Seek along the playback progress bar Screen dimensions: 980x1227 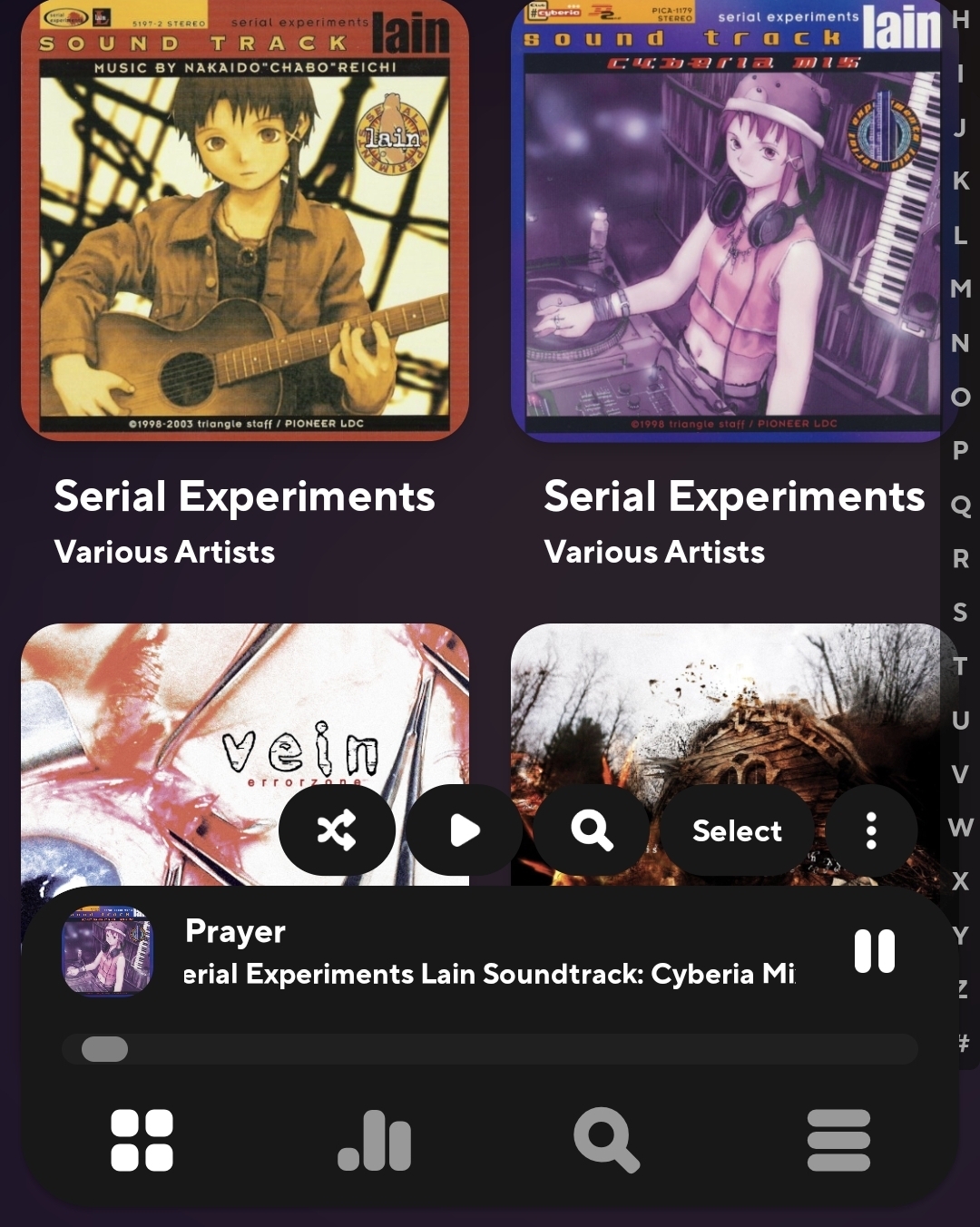click(490, 1049)
